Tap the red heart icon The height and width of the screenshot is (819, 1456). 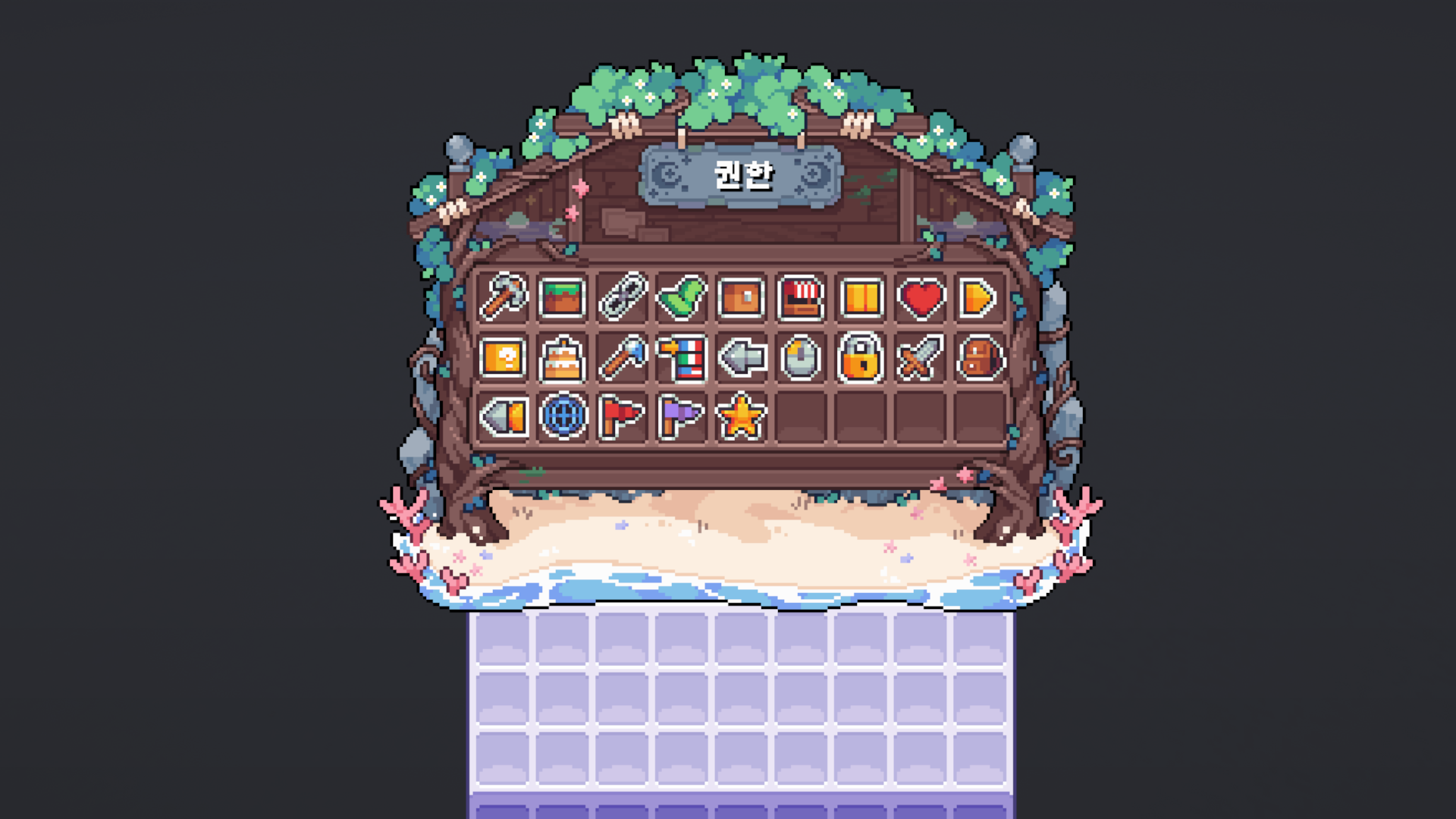click(x=921, y=297)
